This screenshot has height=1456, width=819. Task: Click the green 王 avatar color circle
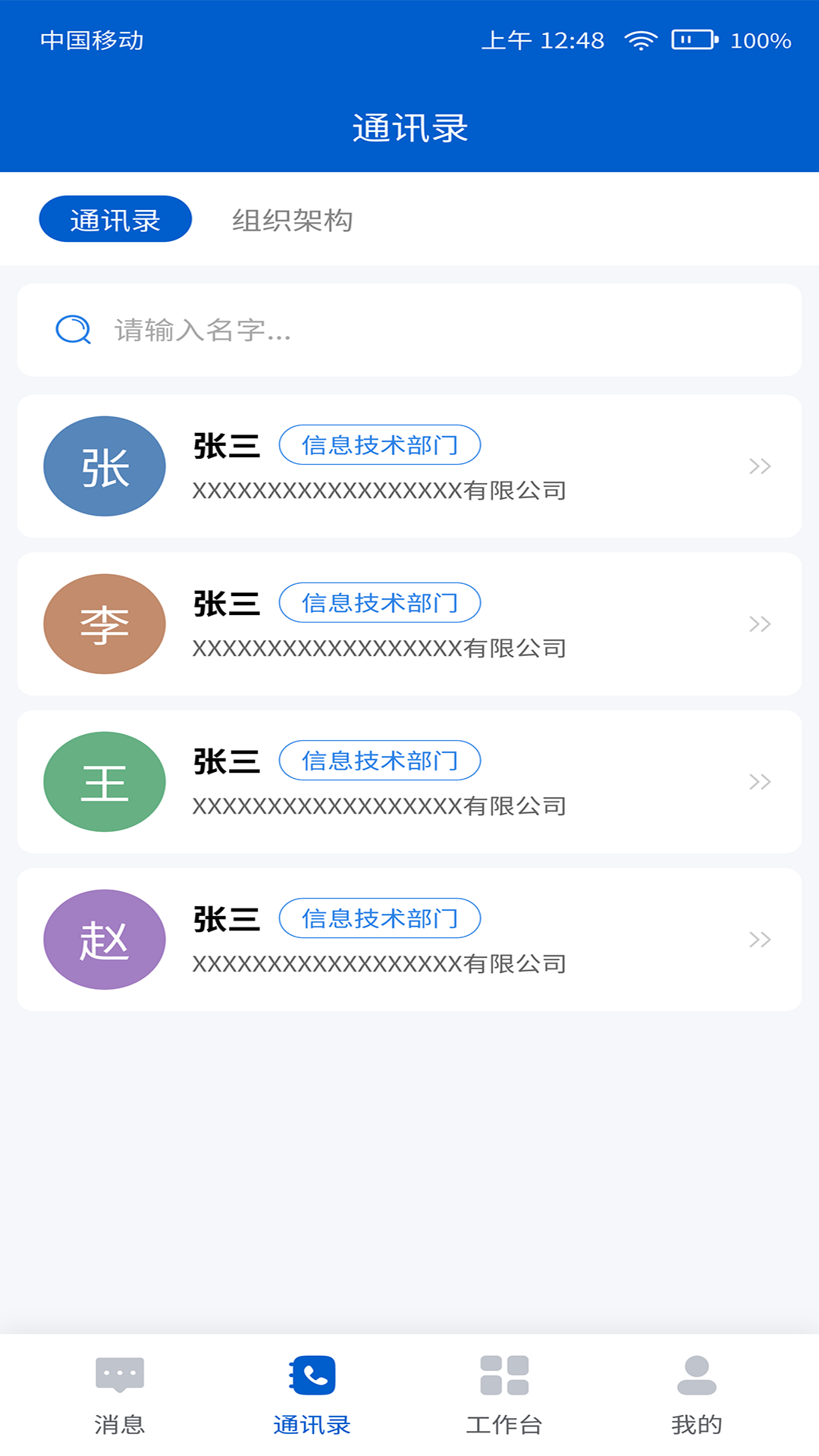[105, 782]
